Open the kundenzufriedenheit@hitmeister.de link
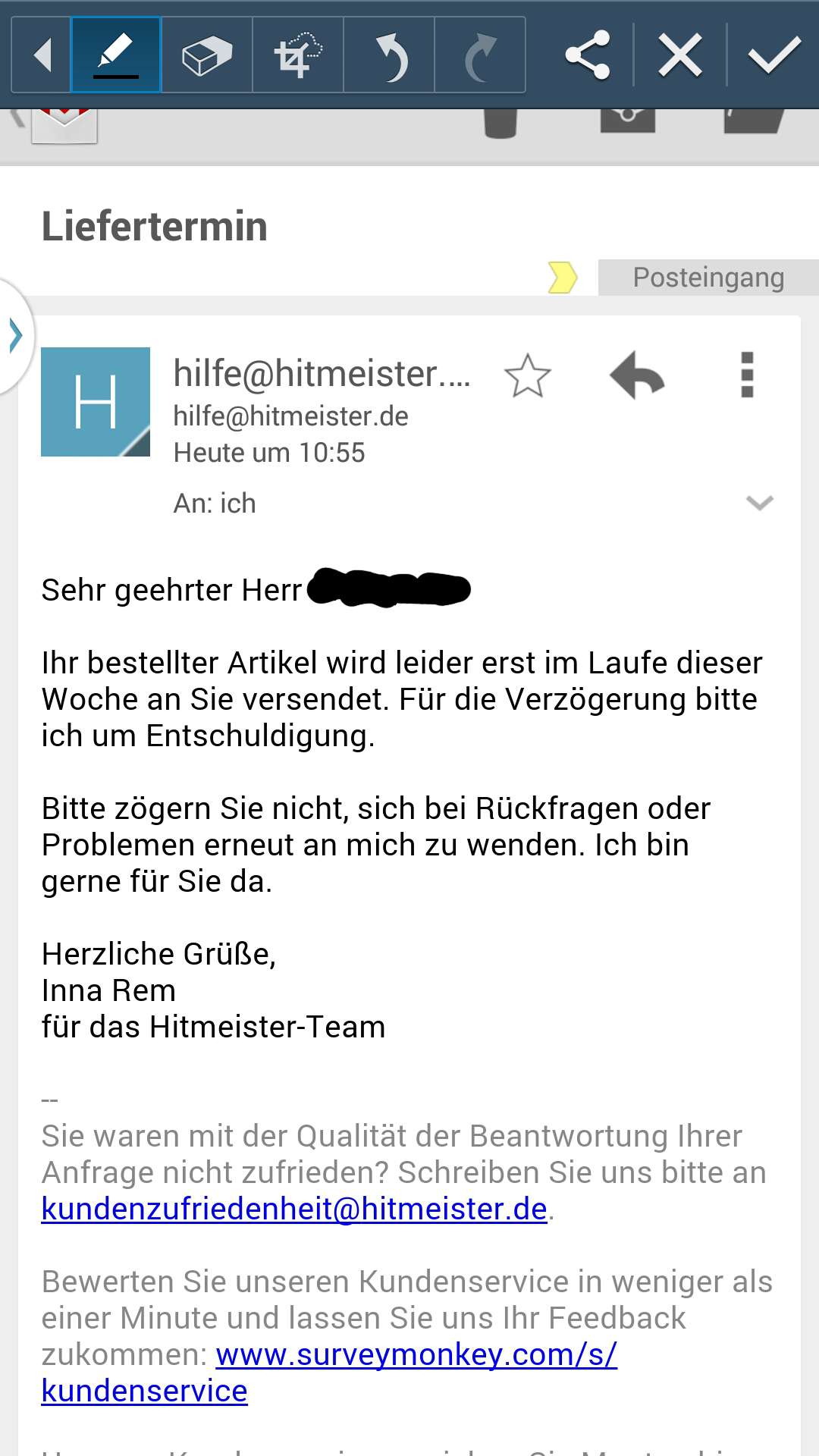The image size is (819, 1456). pos(294,1209)
